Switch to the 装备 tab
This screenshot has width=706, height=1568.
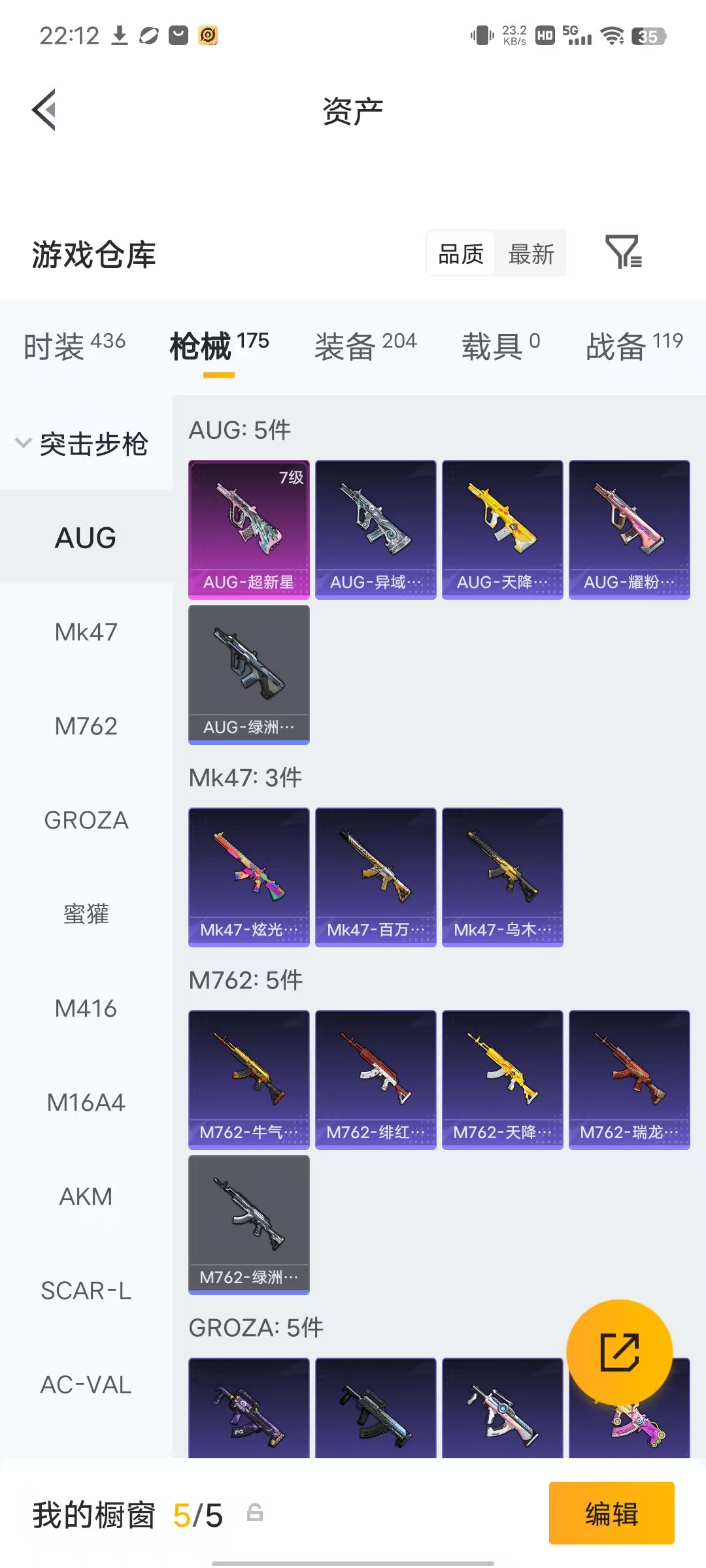click(365, 346)
